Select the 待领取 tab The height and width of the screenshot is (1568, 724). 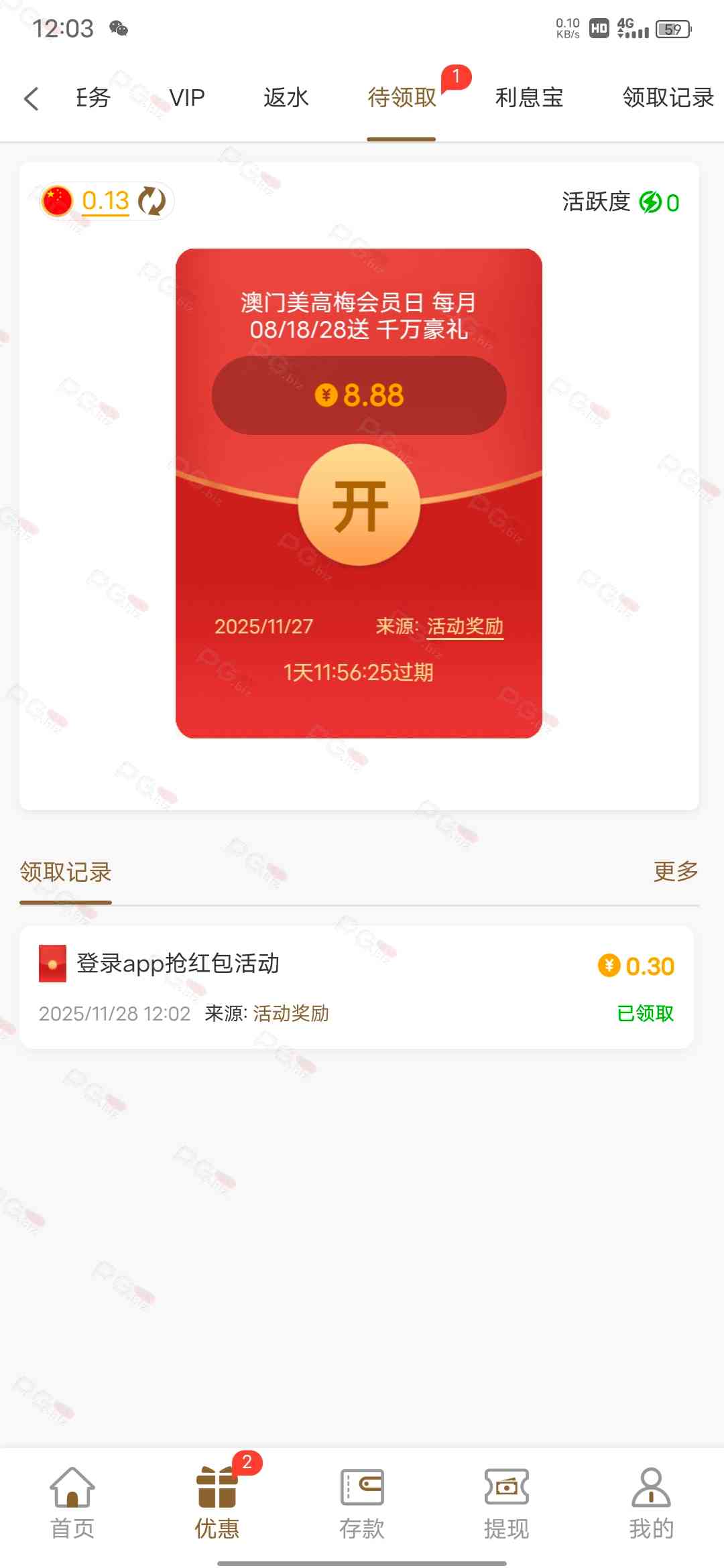pyautogui.click(x=402, y=99)
